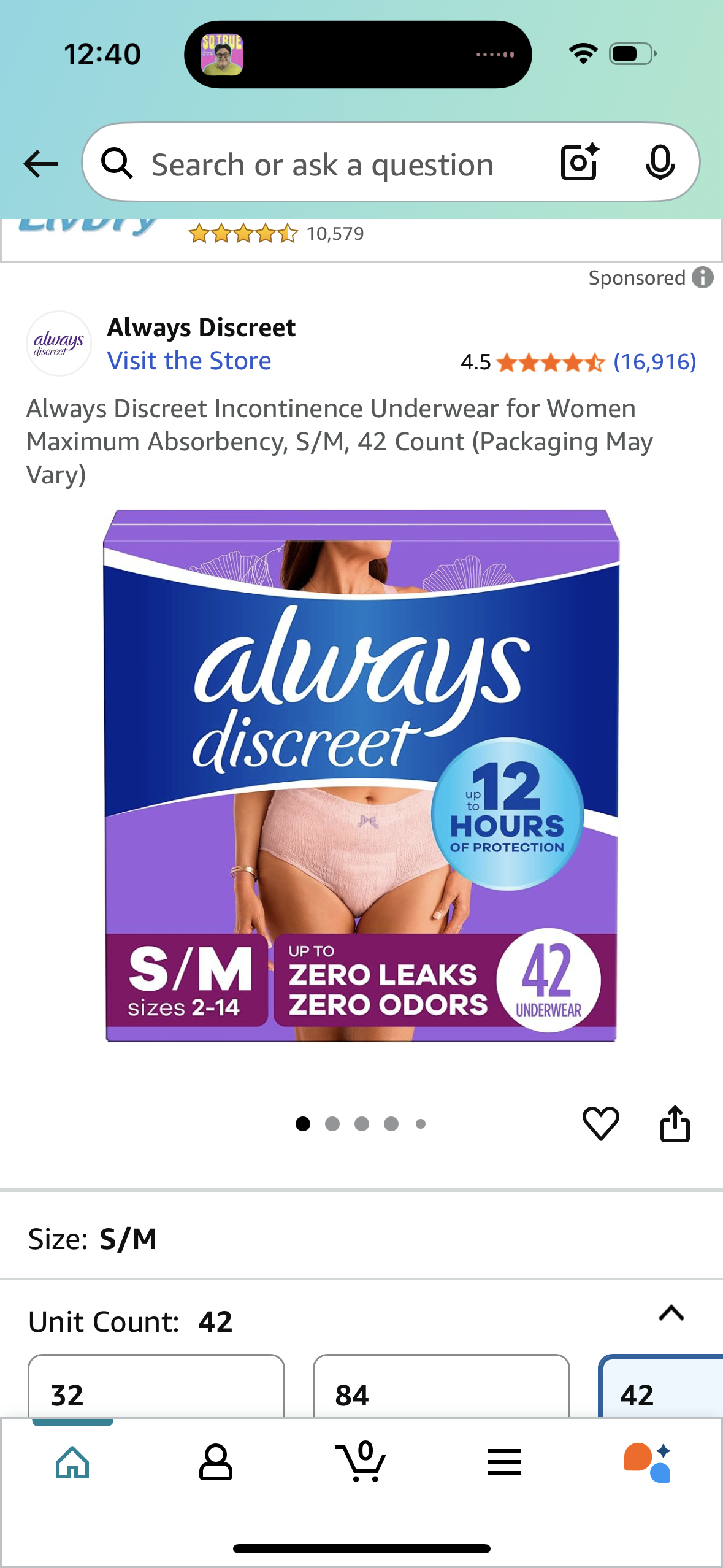Open the Sponsored info icon
Image resolution: width=723 pixels, height=1568 pixels.
click(x=703, y=278)
